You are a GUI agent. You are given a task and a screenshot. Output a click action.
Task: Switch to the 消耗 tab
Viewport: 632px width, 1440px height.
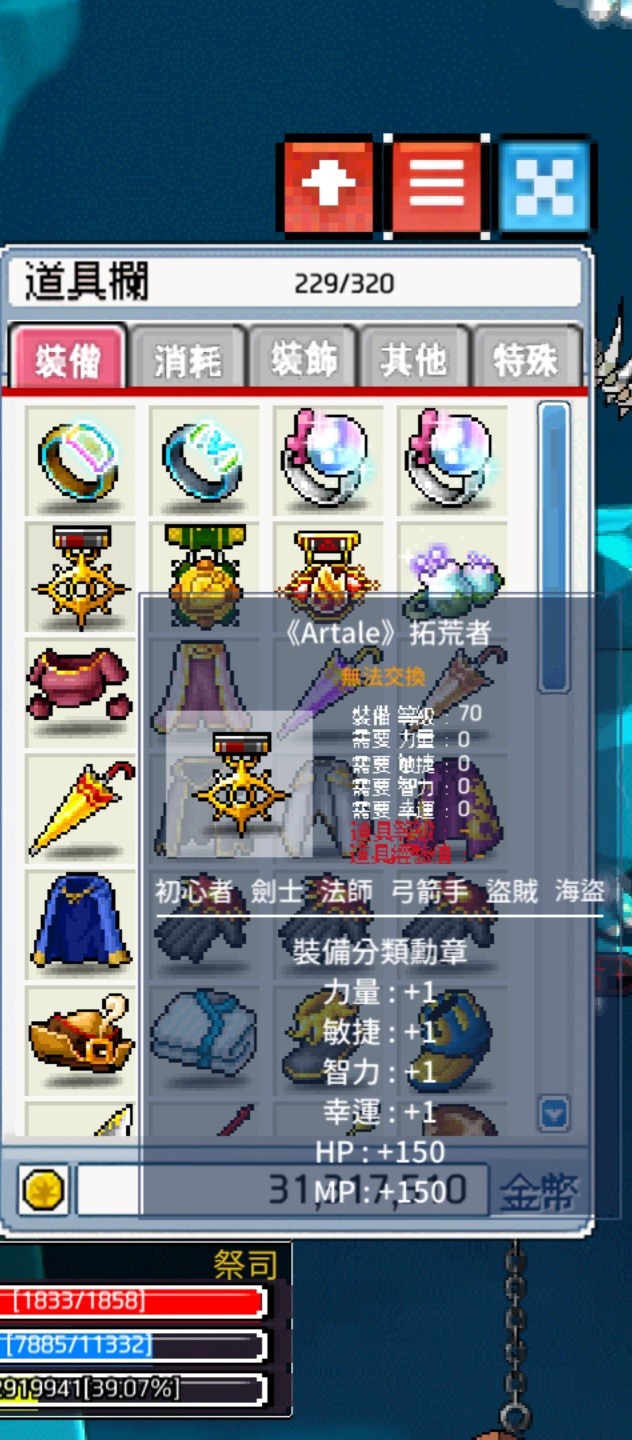point(188,360)
